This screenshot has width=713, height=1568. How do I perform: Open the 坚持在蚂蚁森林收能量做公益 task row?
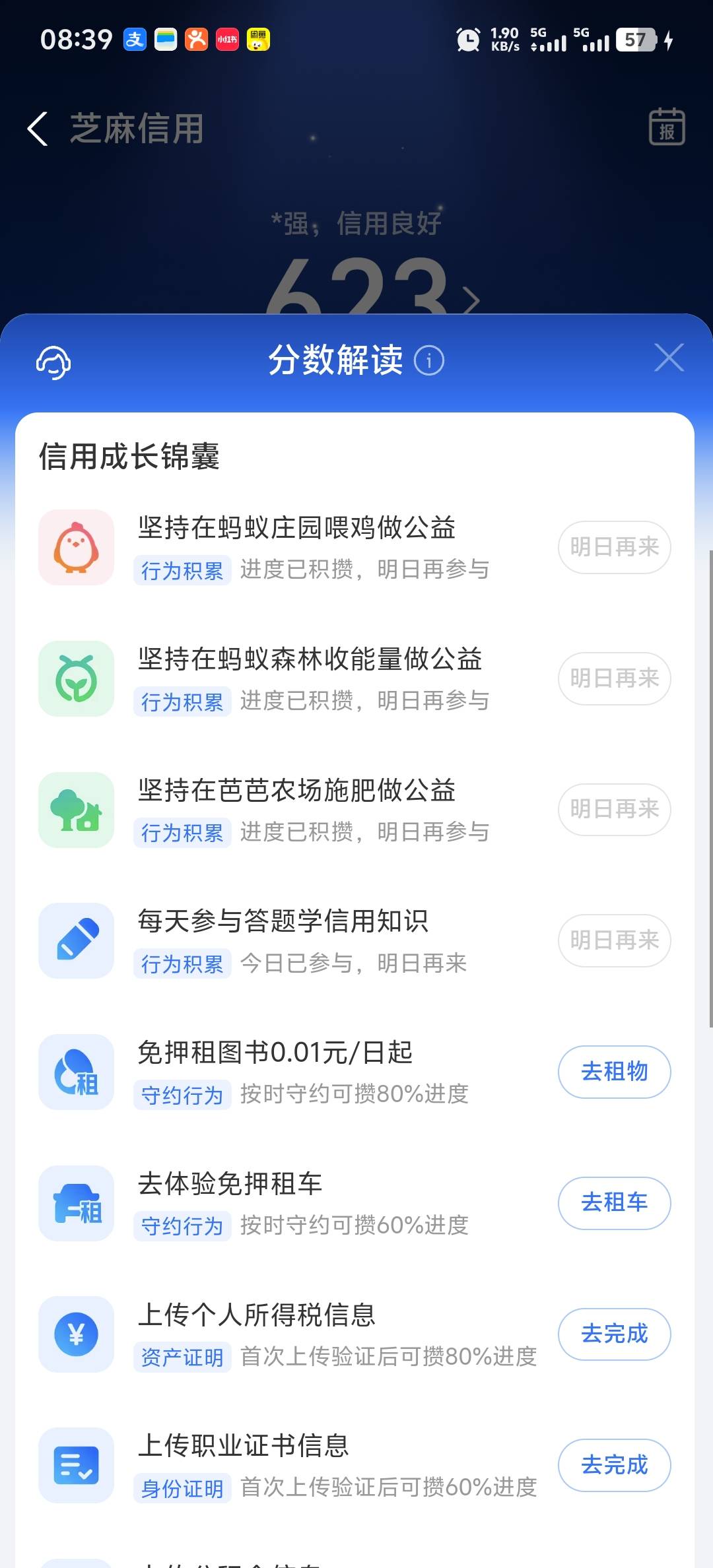pos(355,678)
